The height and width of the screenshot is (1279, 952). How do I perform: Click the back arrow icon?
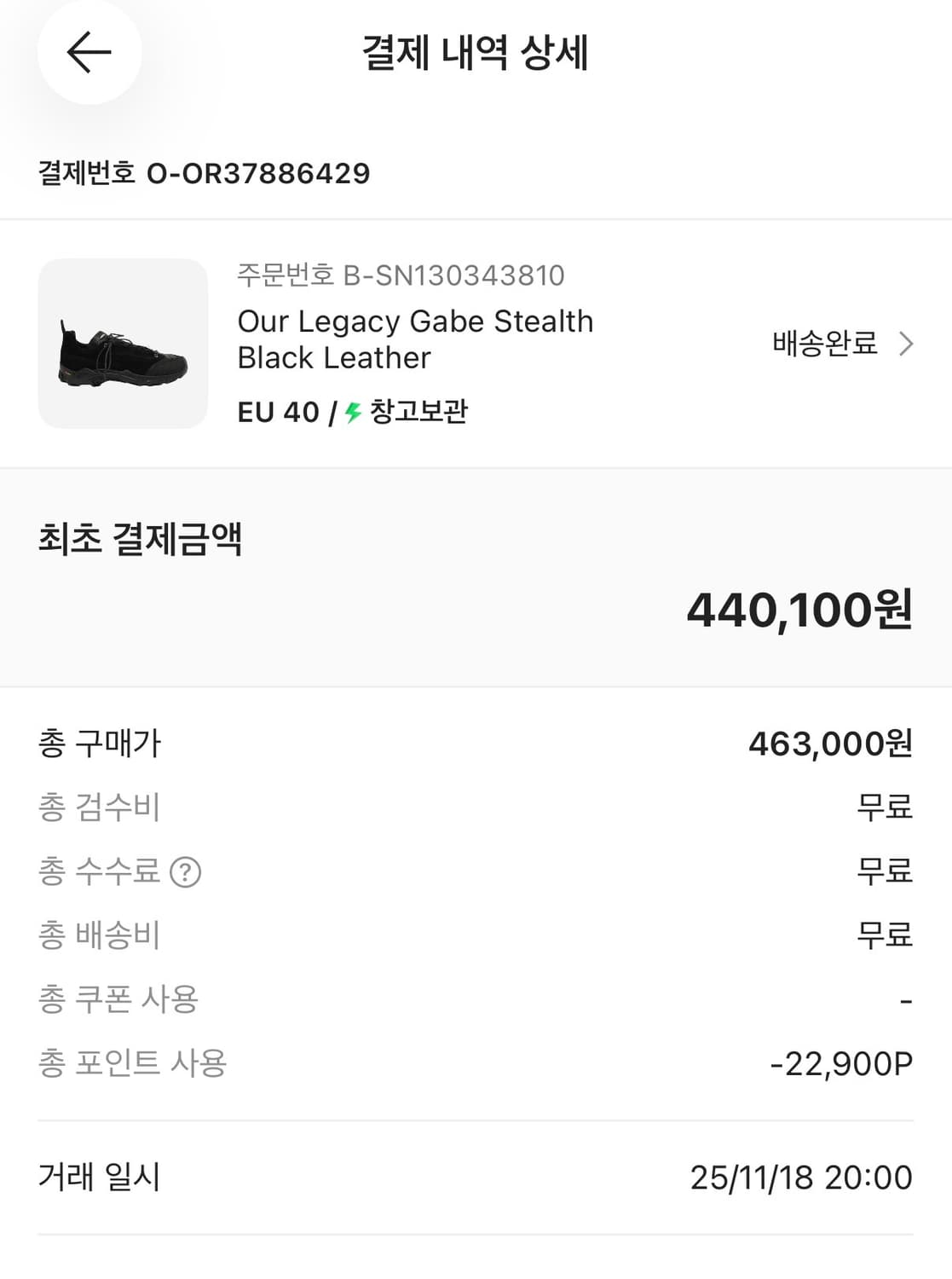tap(89, 51)
